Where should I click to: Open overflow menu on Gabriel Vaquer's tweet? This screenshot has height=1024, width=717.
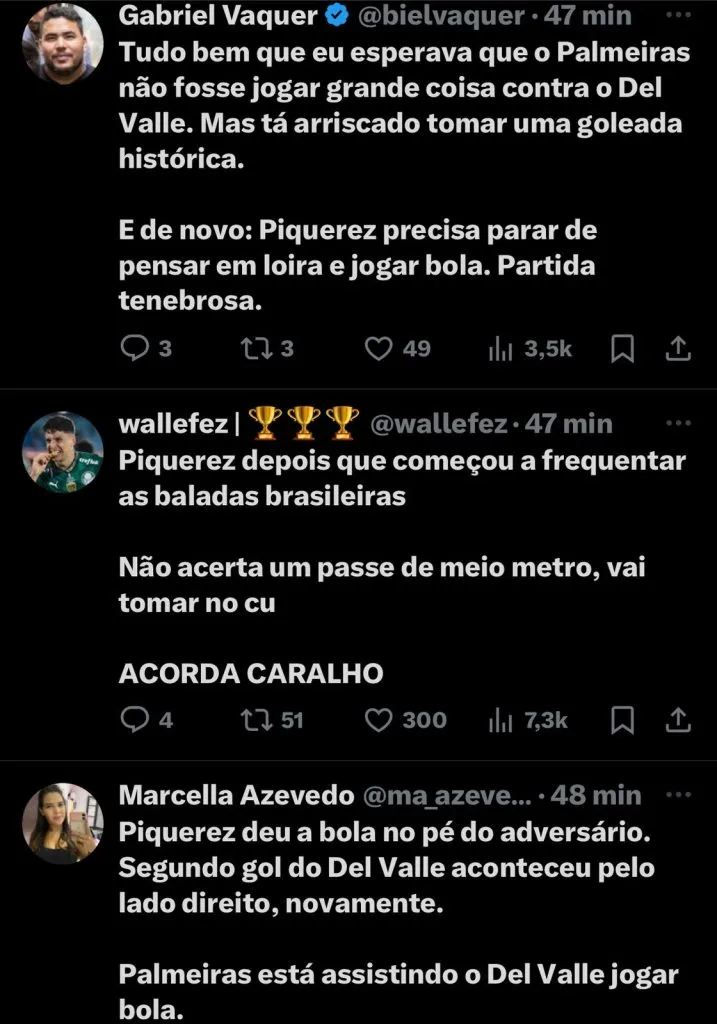[678, 14]
